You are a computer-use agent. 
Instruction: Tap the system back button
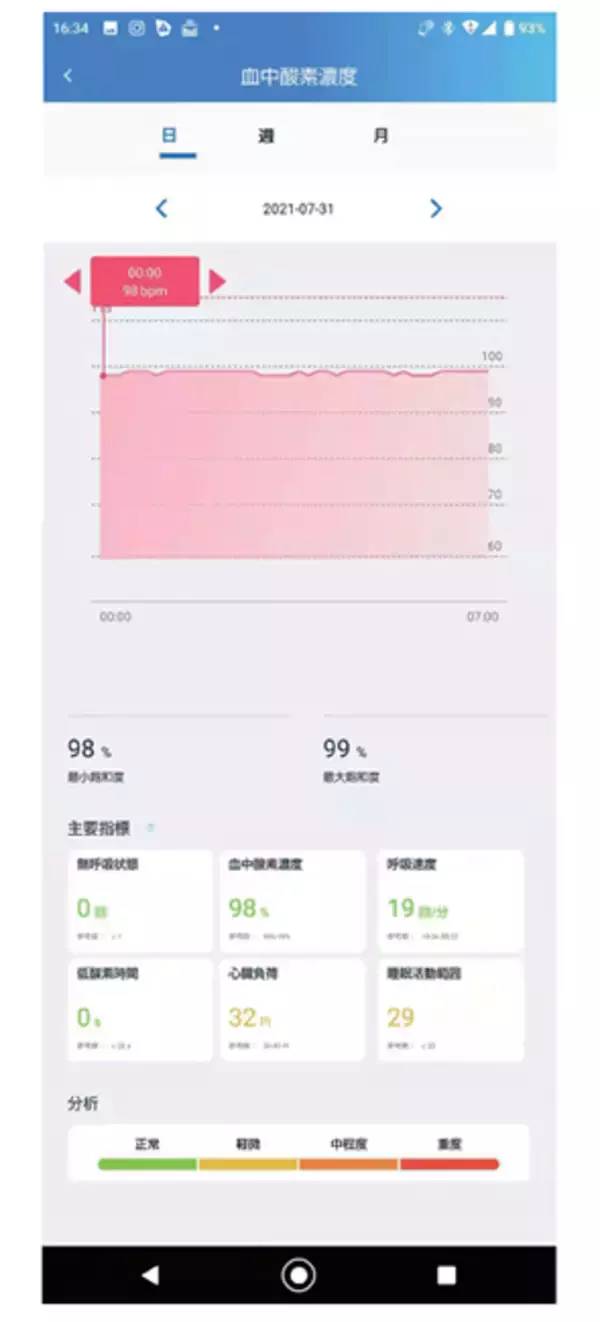coord(150,1275)
